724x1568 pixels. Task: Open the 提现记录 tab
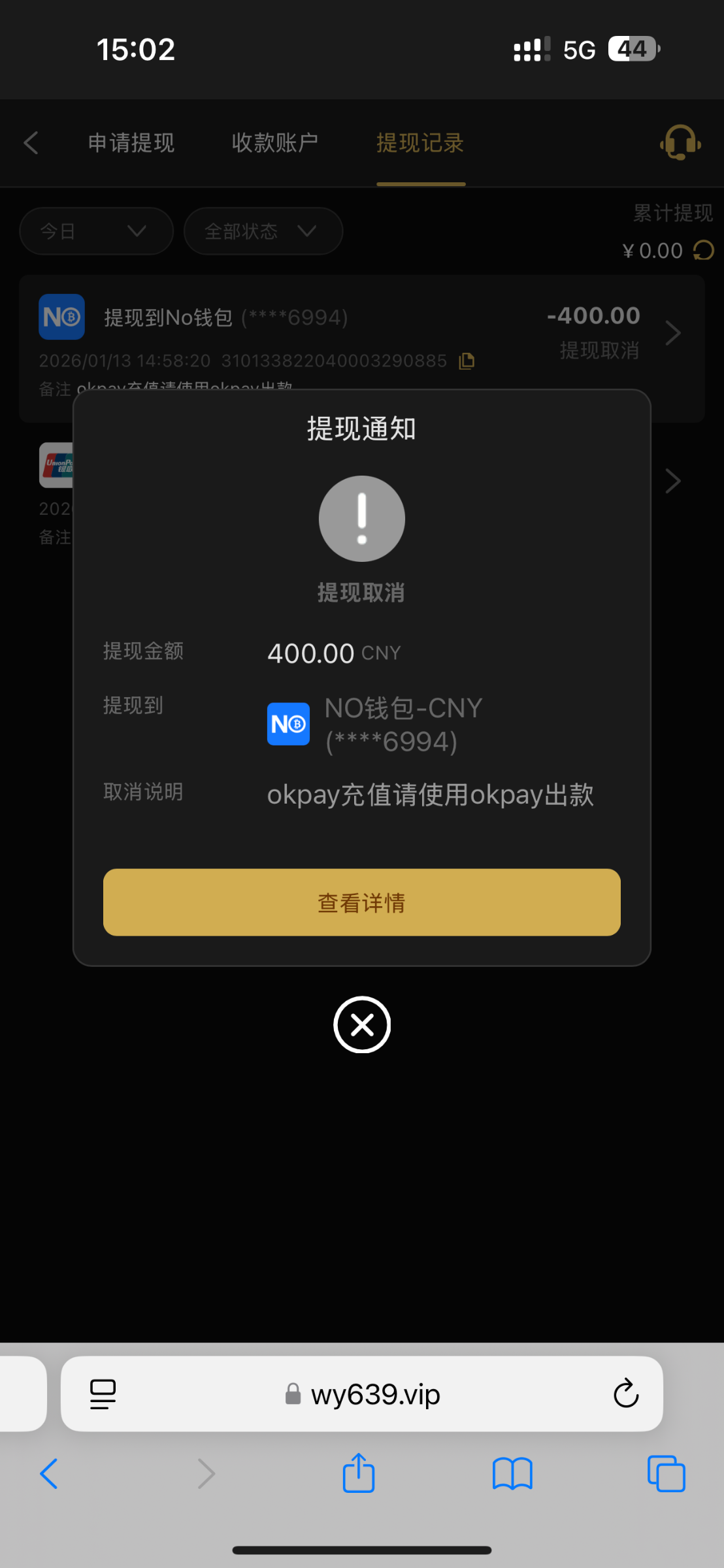pos(420,143)
